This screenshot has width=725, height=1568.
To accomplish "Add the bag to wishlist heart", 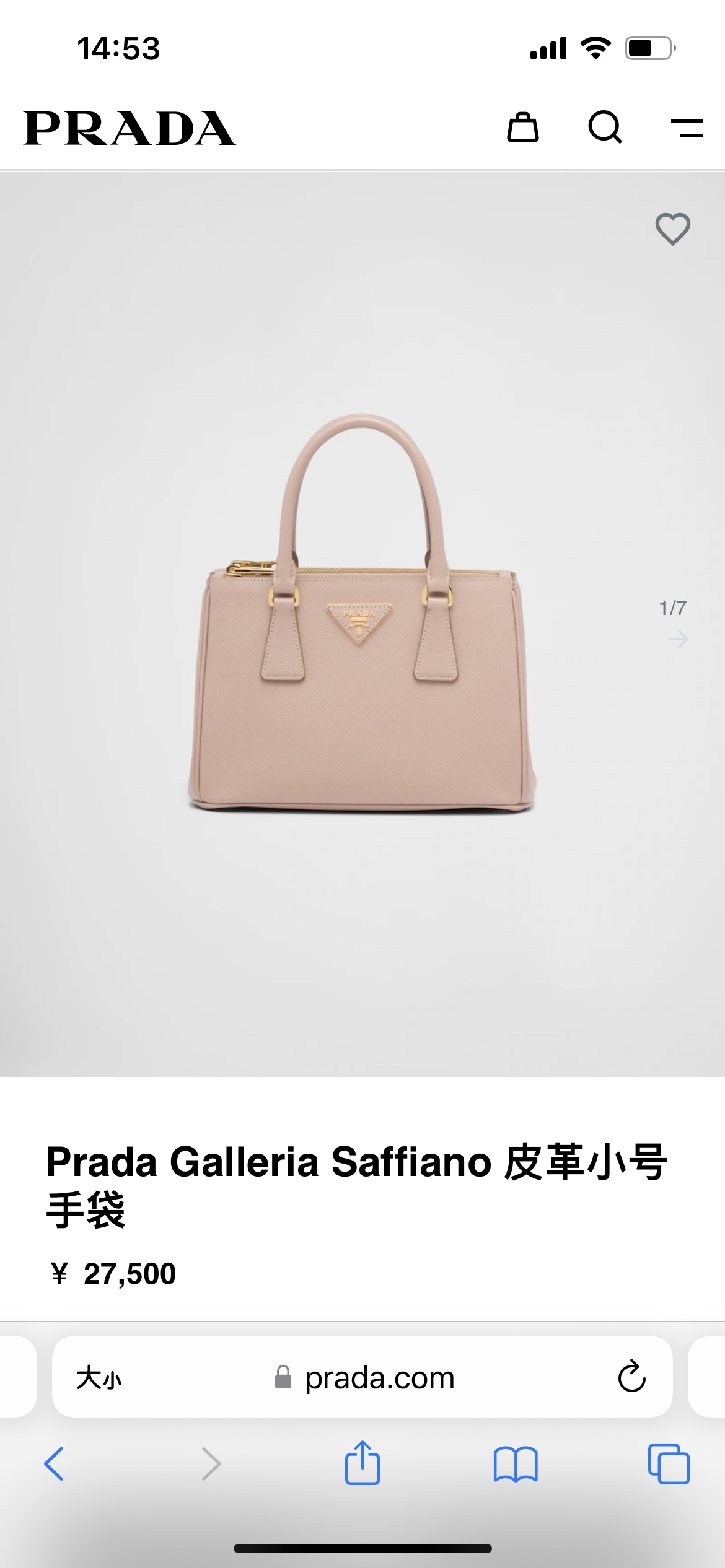I will click(673, 229).
